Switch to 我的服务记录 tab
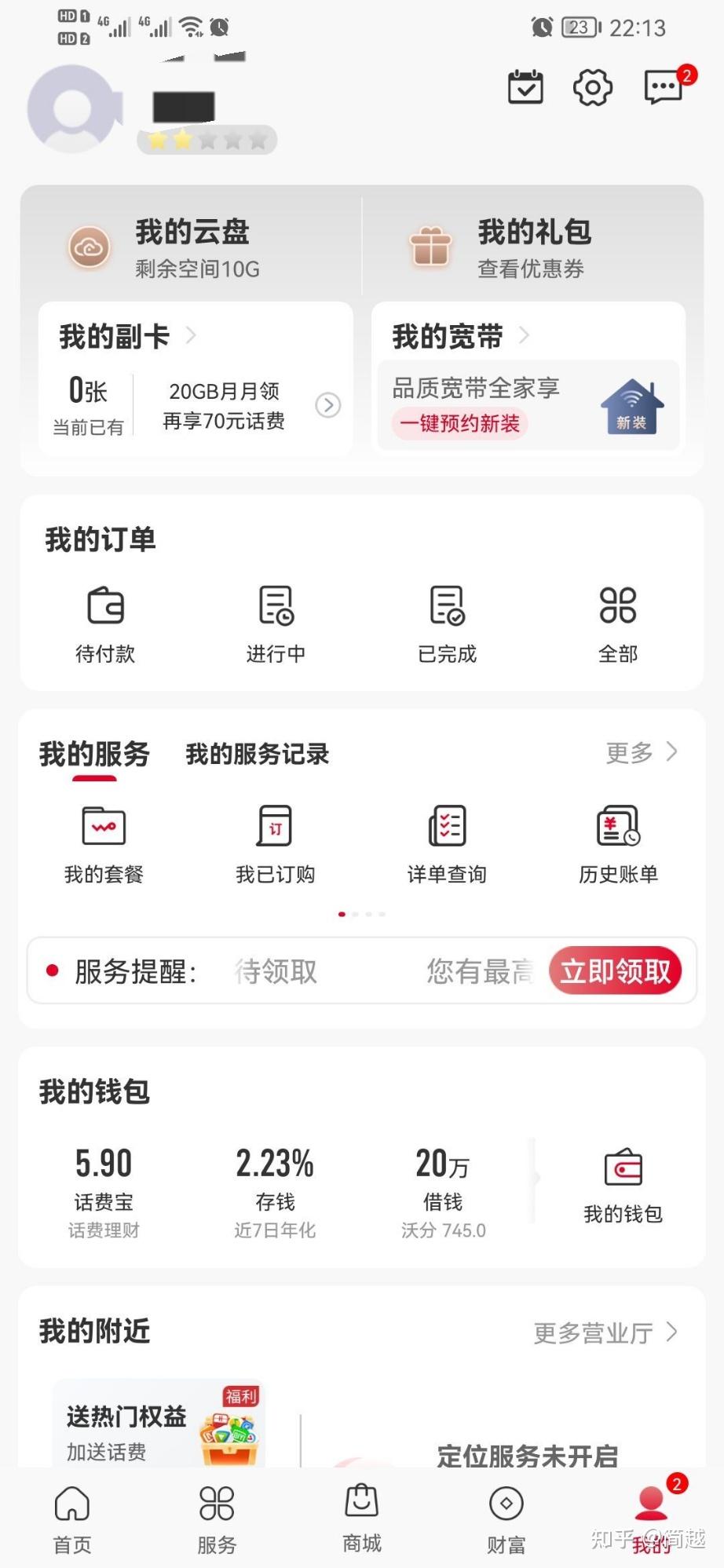Screen dimensions: 724x1568 coord(255,754)
